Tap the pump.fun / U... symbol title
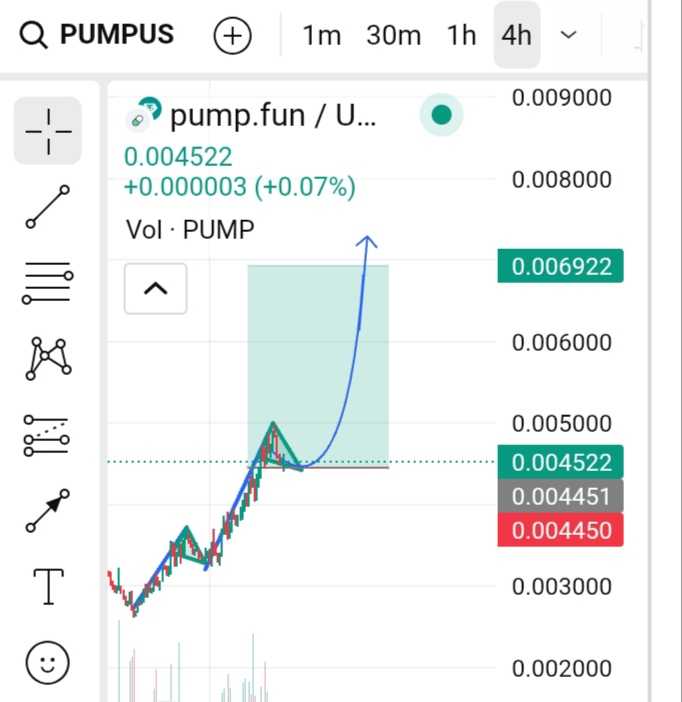682x702 pixels. (x=273, y=116)
